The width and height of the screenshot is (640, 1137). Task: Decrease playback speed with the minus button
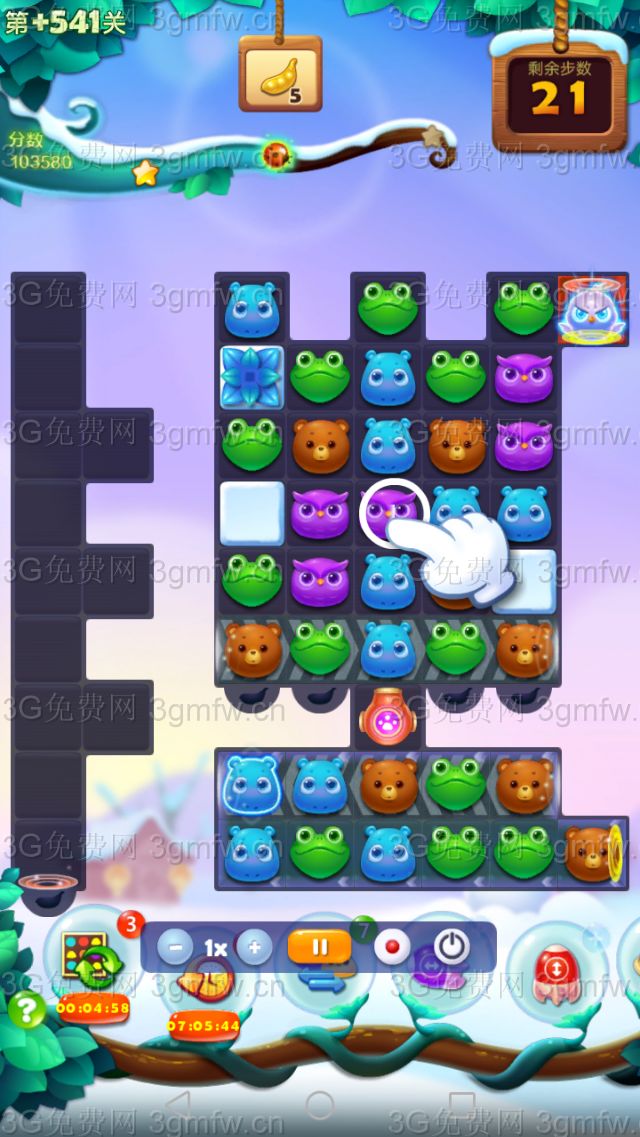click(x=175, y=947)
